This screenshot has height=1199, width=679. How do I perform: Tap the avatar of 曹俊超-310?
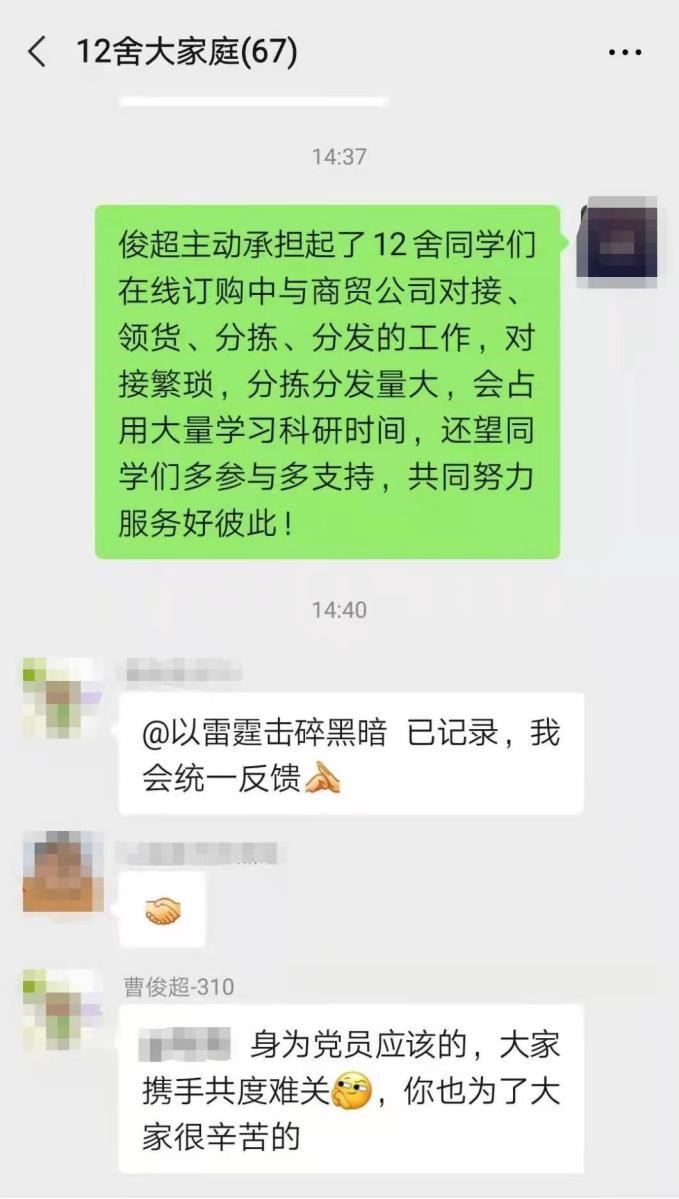(x=62, y=1008)
